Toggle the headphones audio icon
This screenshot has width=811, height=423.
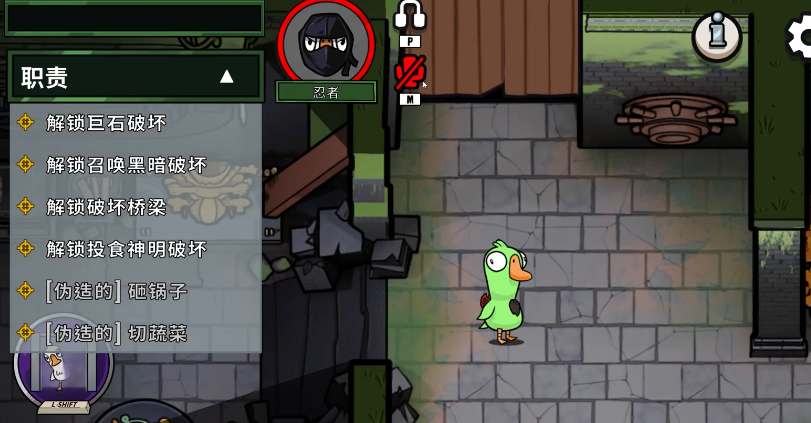(x=409, y=15)
